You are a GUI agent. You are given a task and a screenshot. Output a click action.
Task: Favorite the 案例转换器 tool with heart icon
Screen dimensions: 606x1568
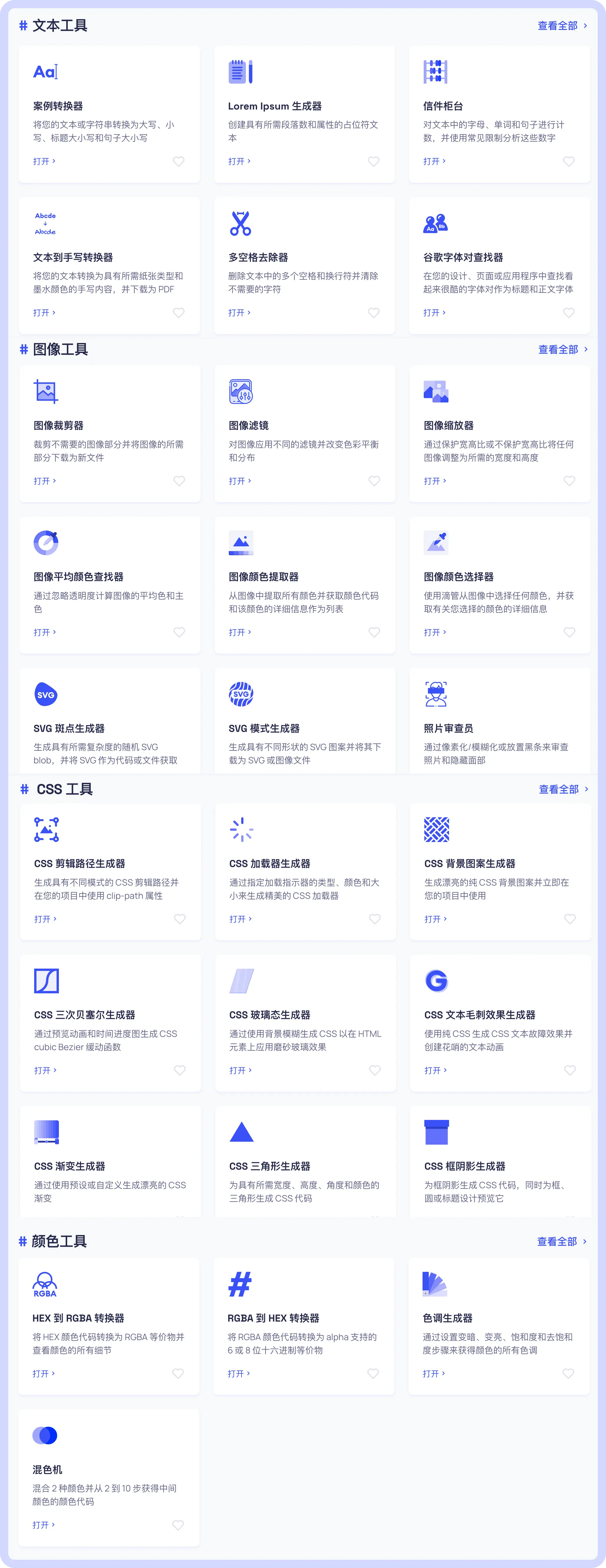pos(178,161)
